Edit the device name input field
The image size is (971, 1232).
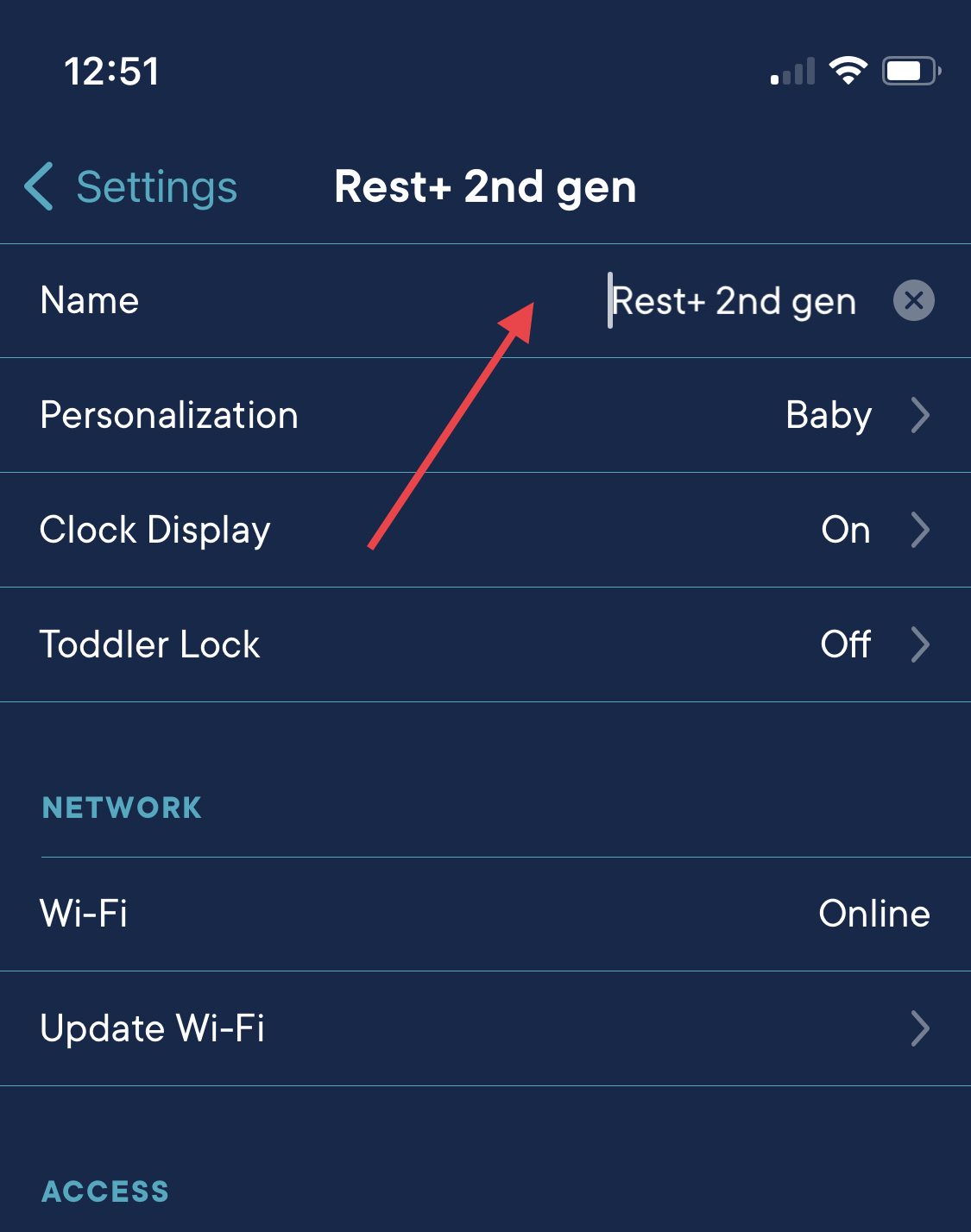click(732, 300)
